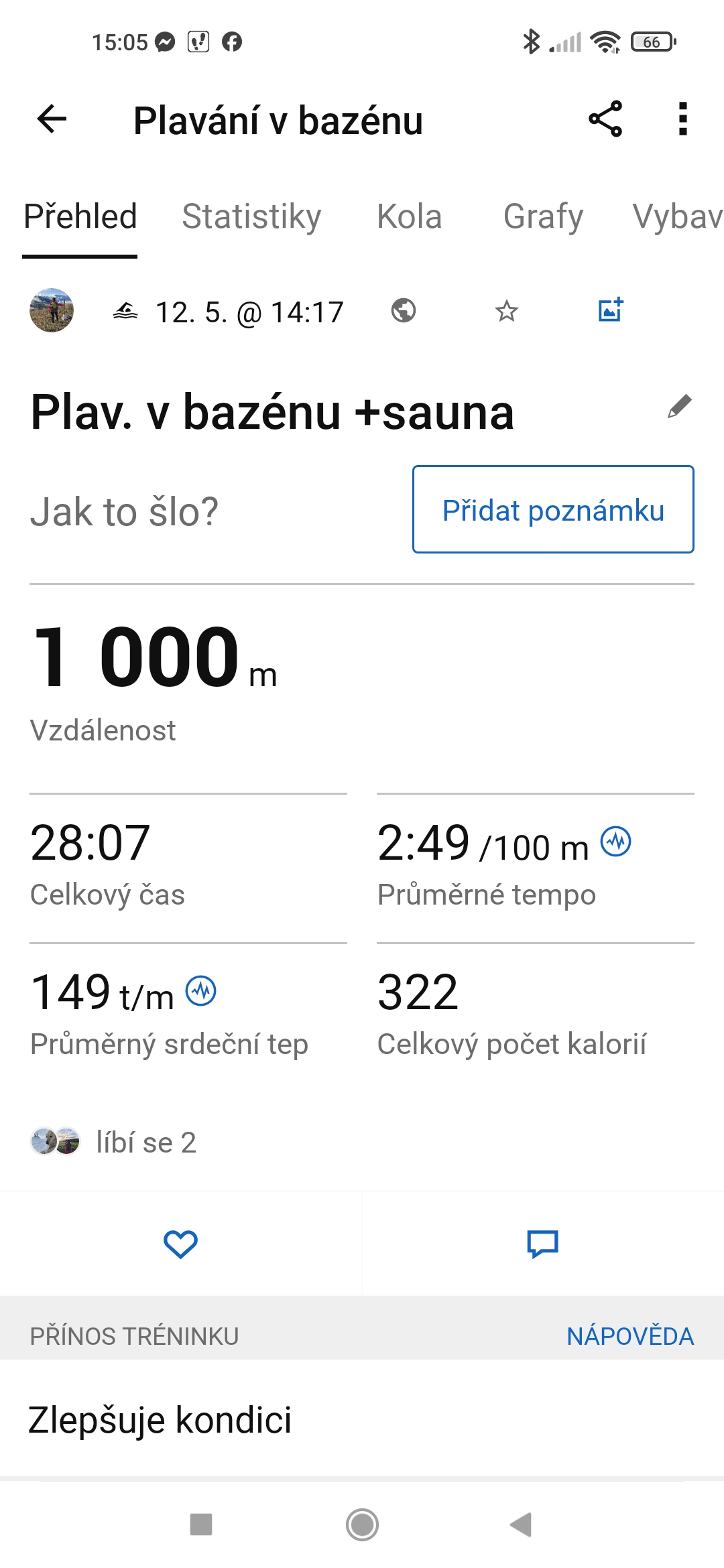Open the comments for this activity

coord(542,1244)
